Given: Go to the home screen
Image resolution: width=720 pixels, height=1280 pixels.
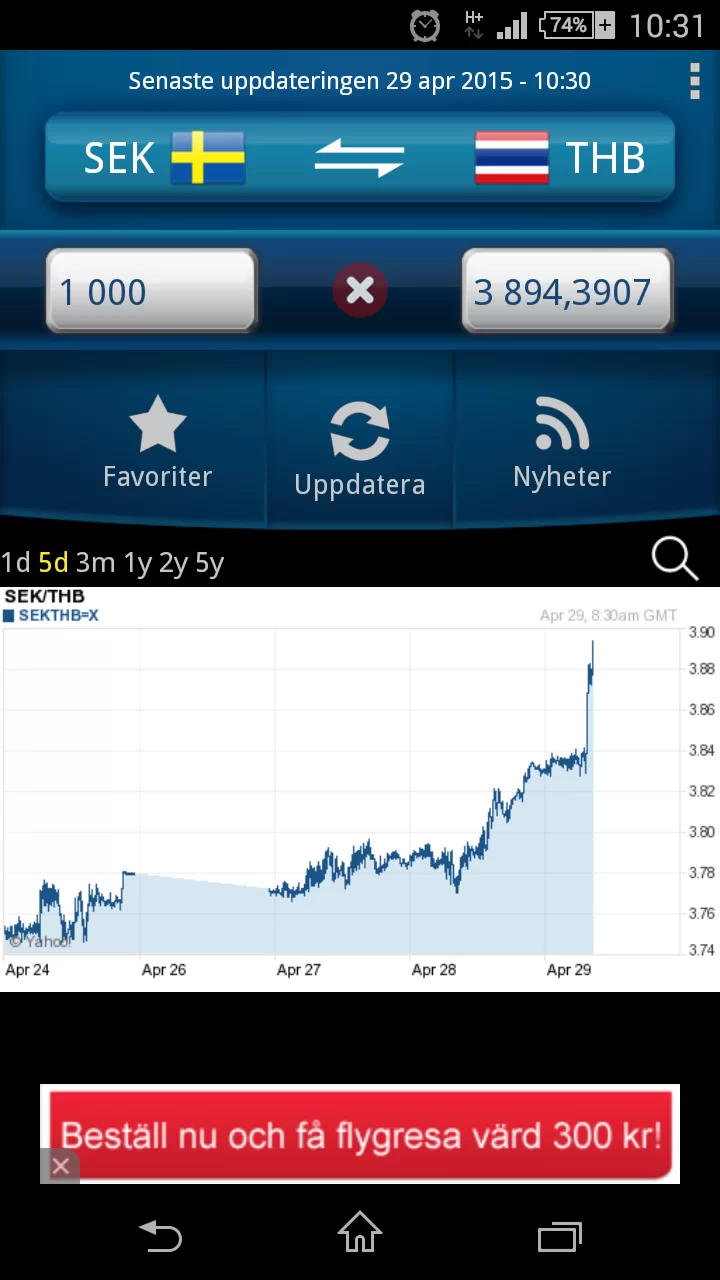Looking at the screenshot, I should [x=360, y=1236].
